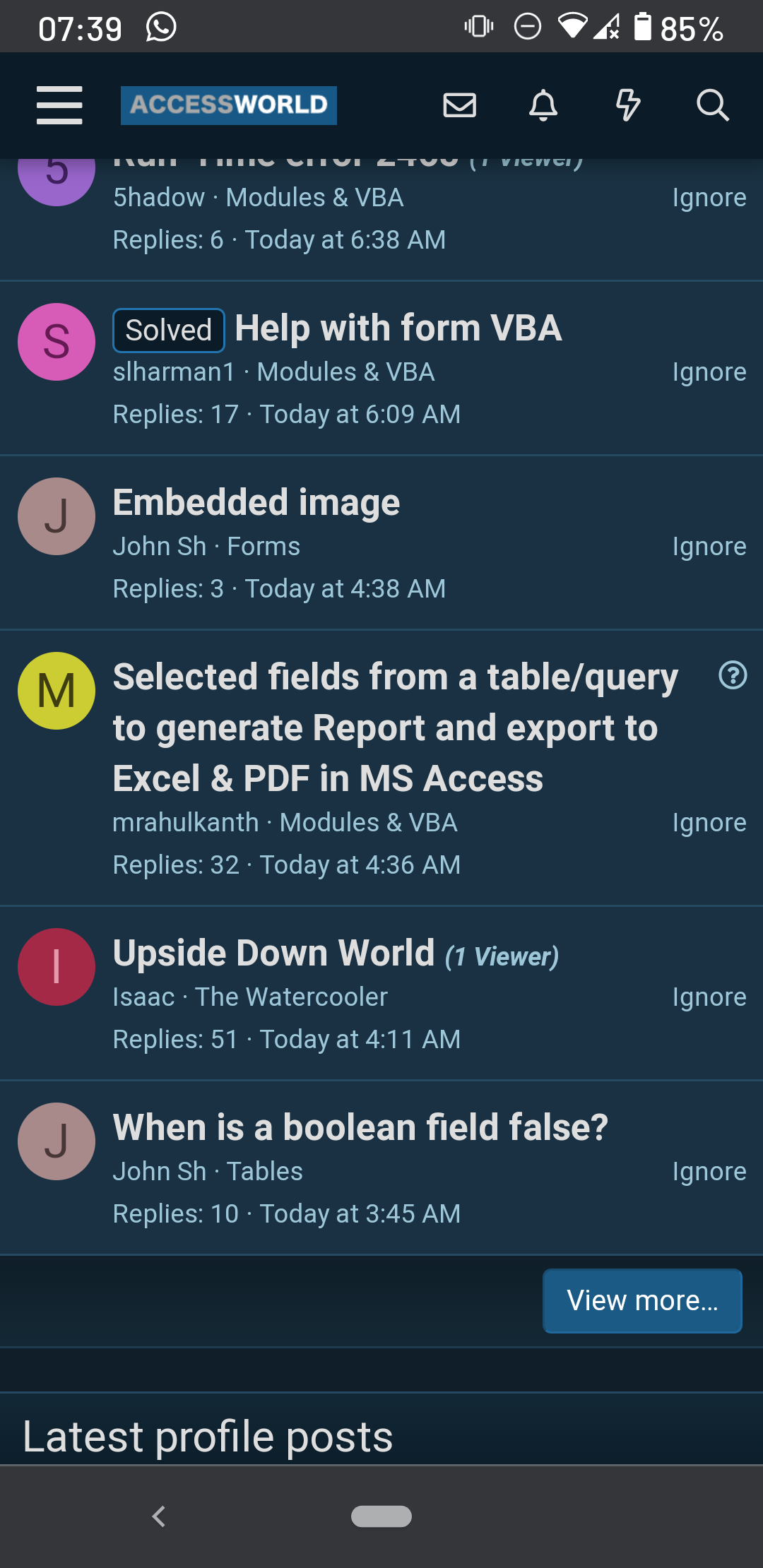The width and height of the screenshot is (763, 1568).
Task: Go back using the system back arrow
Action: tap(159, 1516)
